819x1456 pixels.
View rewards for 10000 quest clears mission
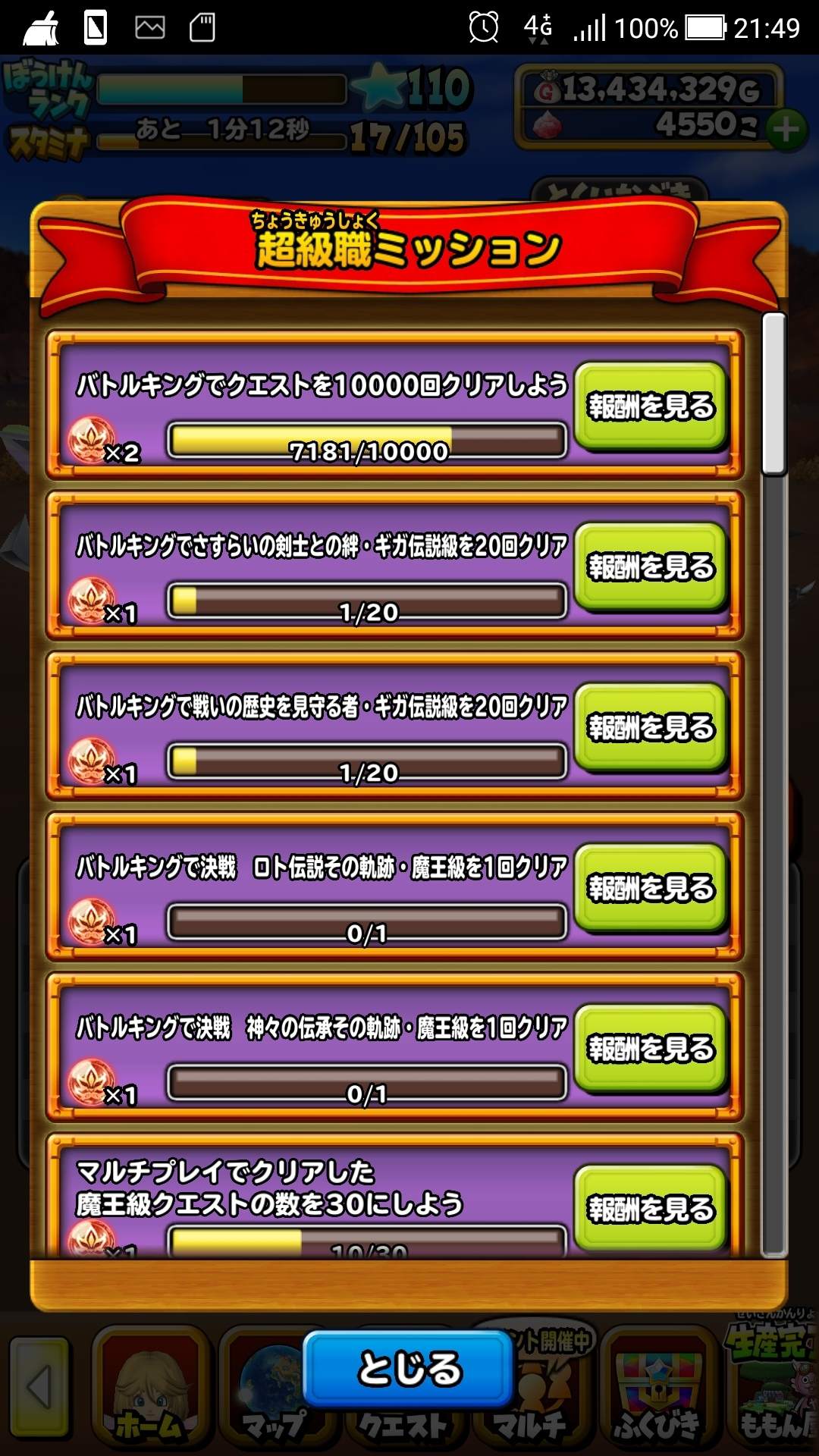point(651,406)
